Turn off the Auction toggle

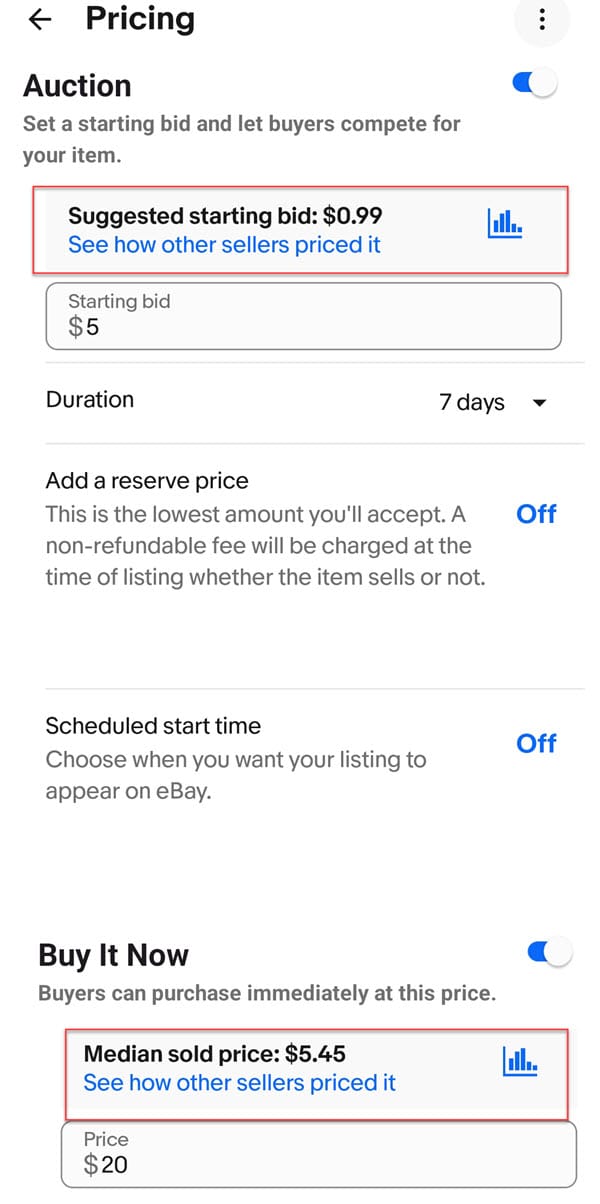click(535, 85)
